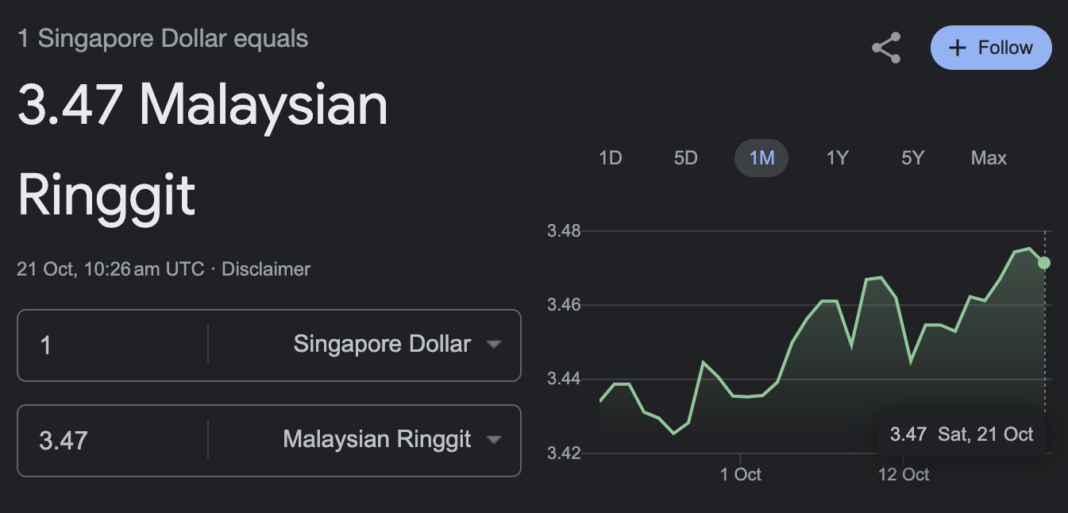The image size is (1068, 513).
Task: Select the 1M chart range
Action: coord(761,158)
